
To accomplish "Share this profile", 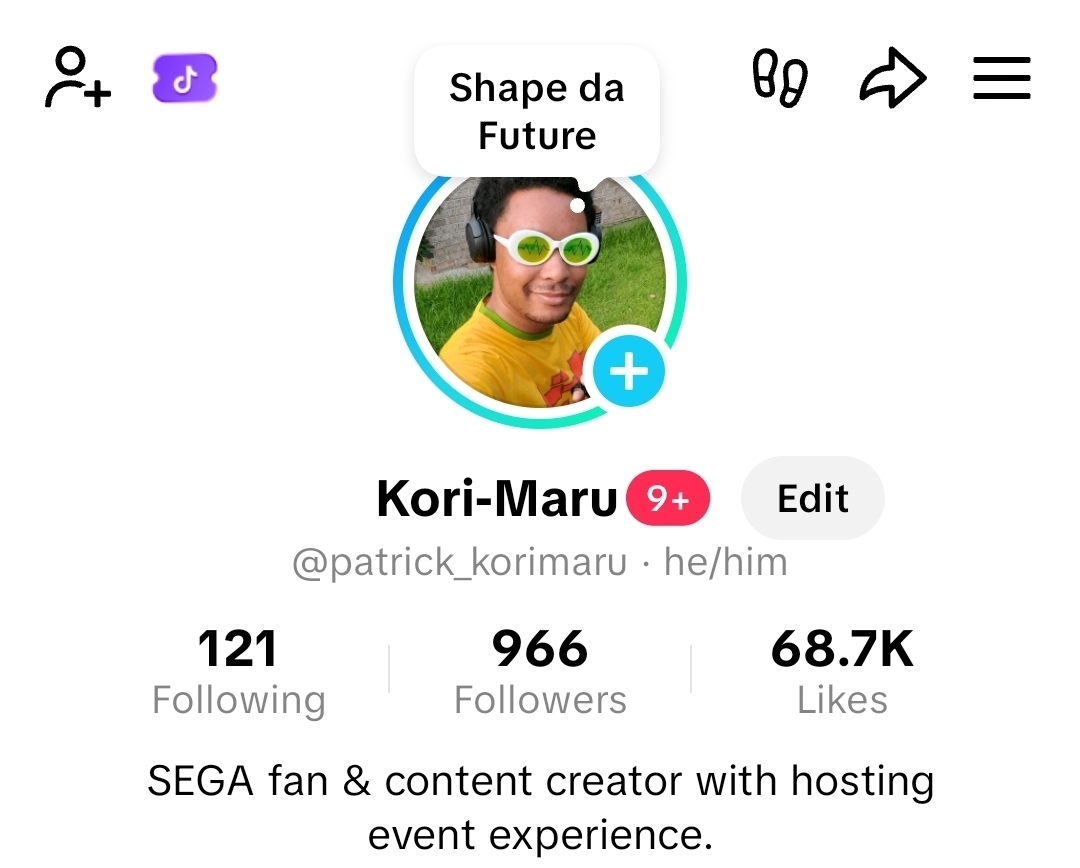I will pos(892,79).
